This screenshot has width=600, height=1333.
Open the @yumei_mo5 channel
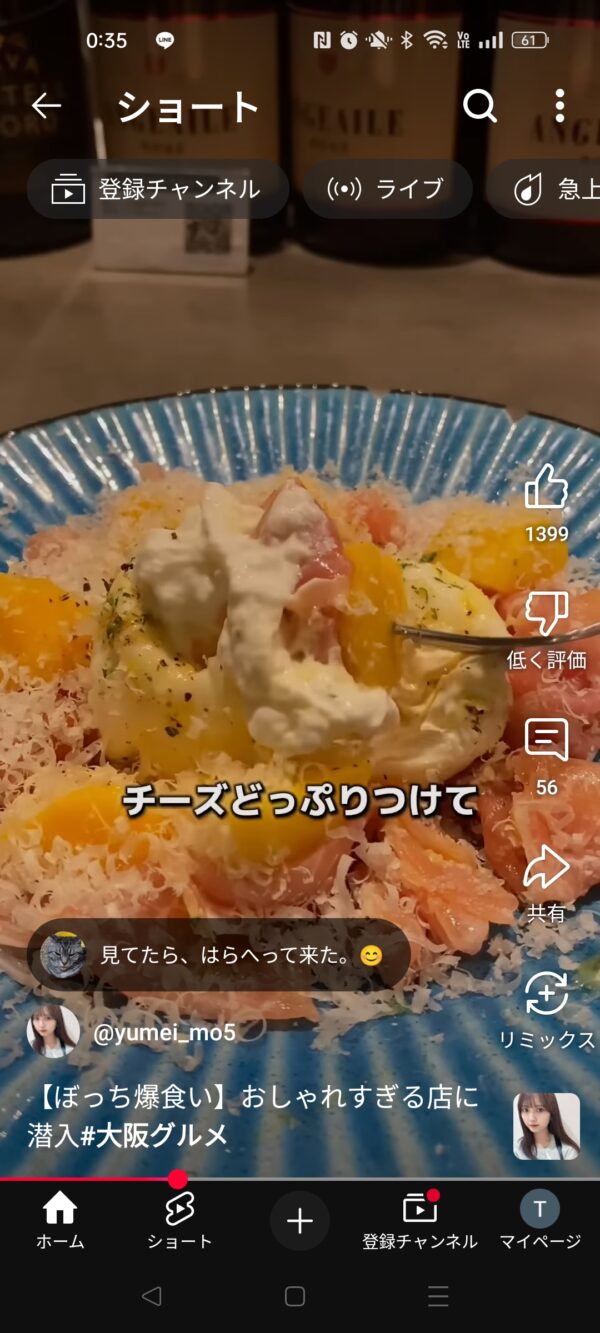(163, 1032)
